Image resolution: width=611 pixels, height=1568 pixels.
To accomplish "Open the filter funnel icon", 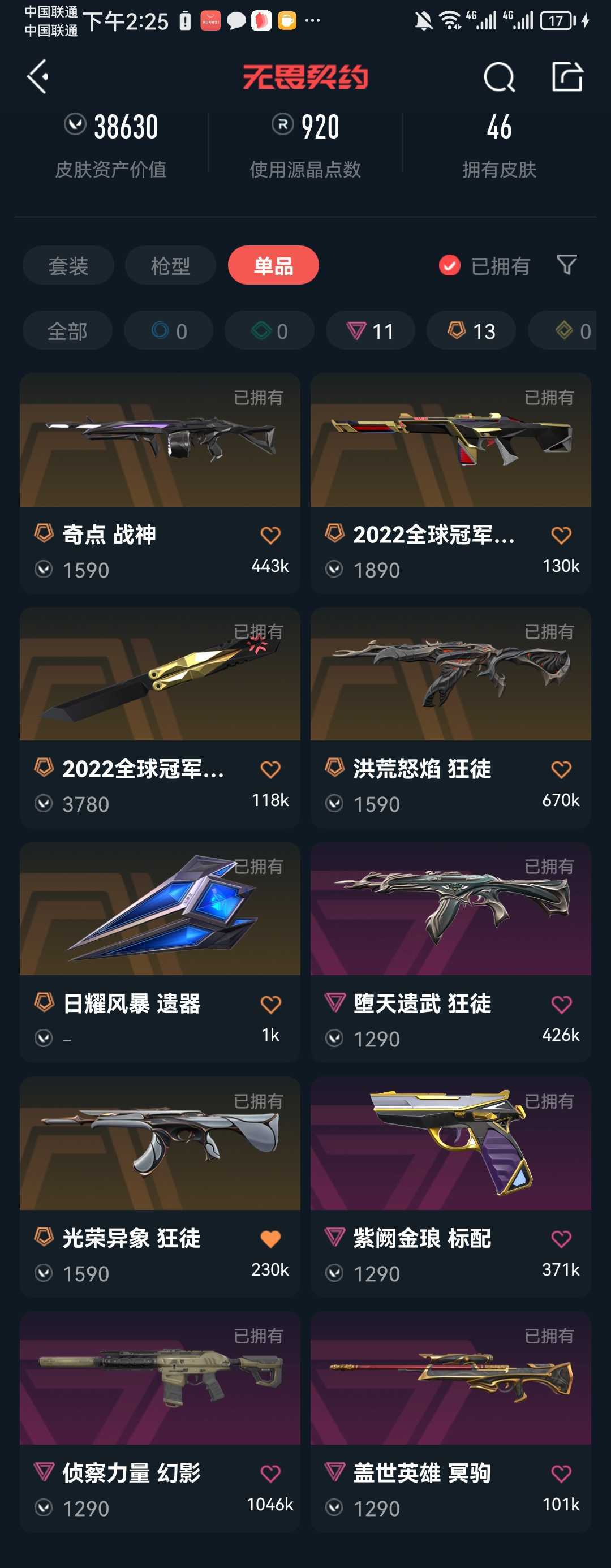I will (x=566, y=265).
